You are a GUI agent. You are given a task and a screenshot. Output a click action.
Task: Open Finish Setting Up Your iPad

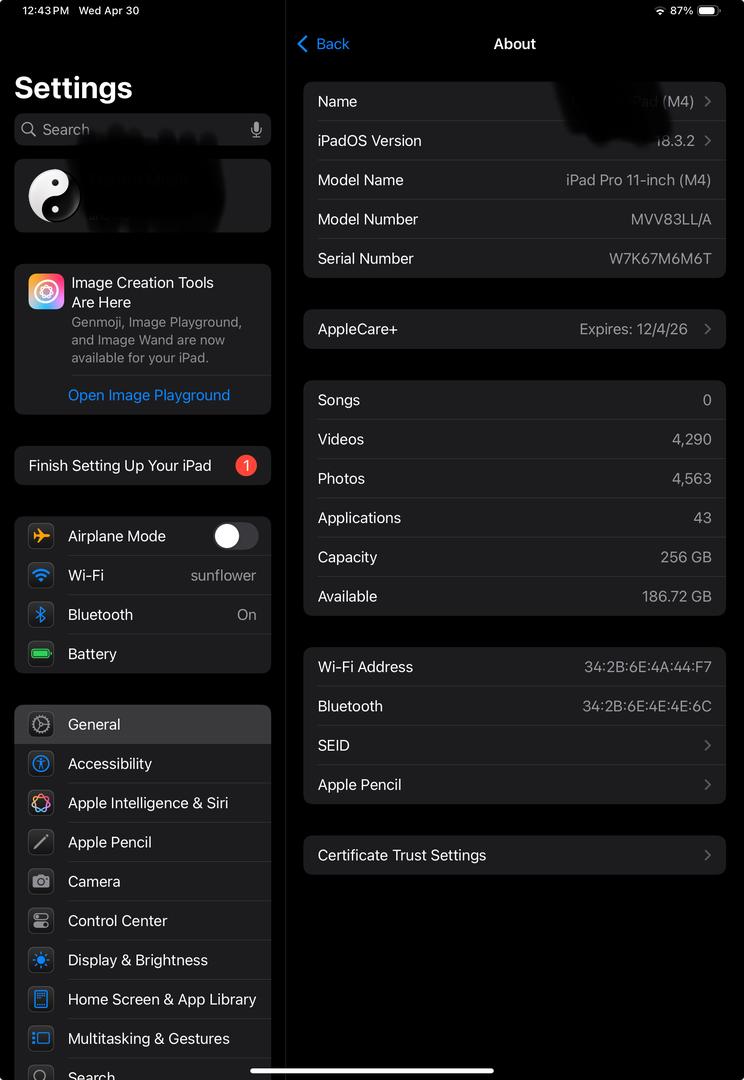click(x=142, y=466)
